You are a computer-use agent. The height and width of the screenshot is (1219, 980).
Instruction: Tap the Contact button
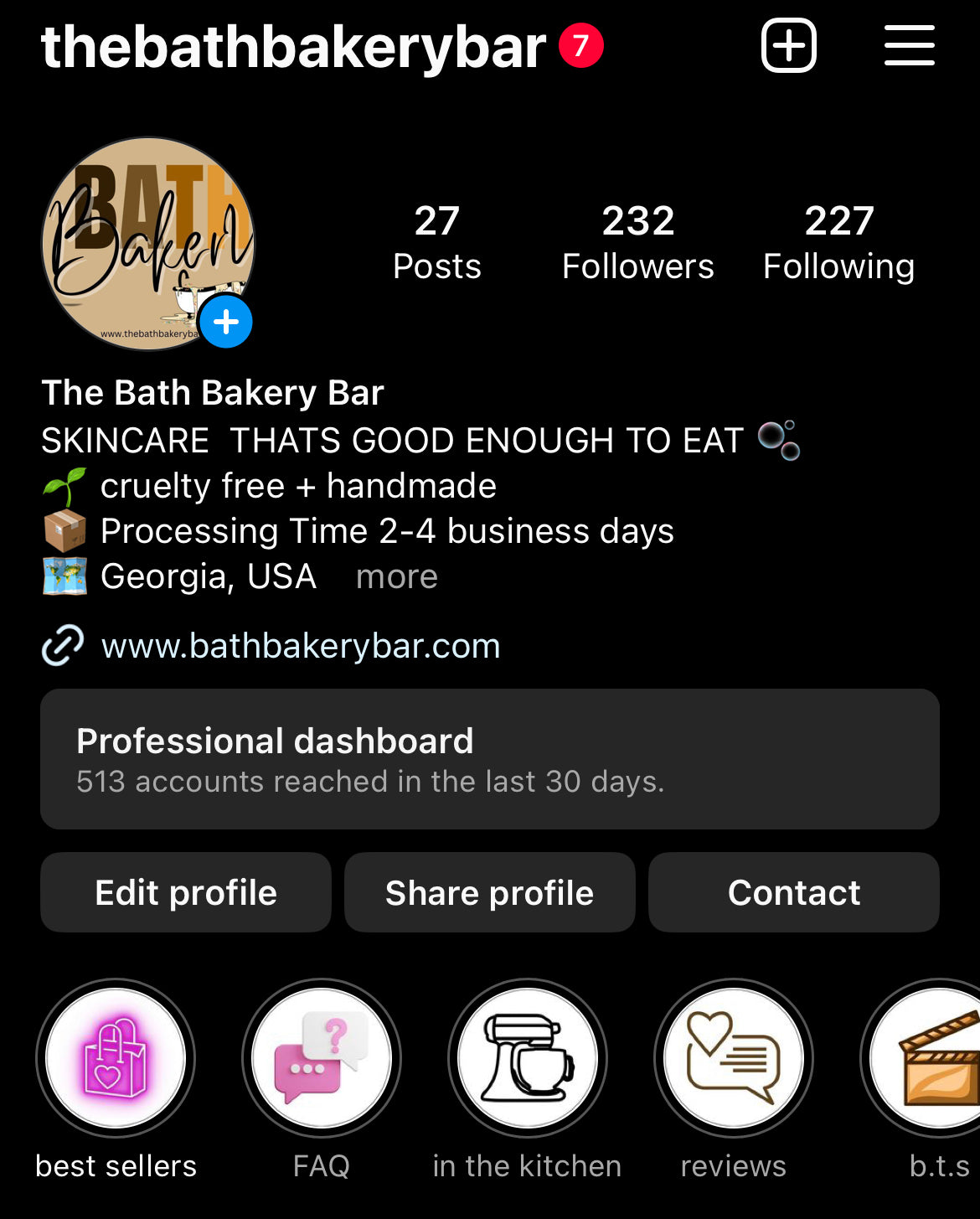(x=794, y=892)
